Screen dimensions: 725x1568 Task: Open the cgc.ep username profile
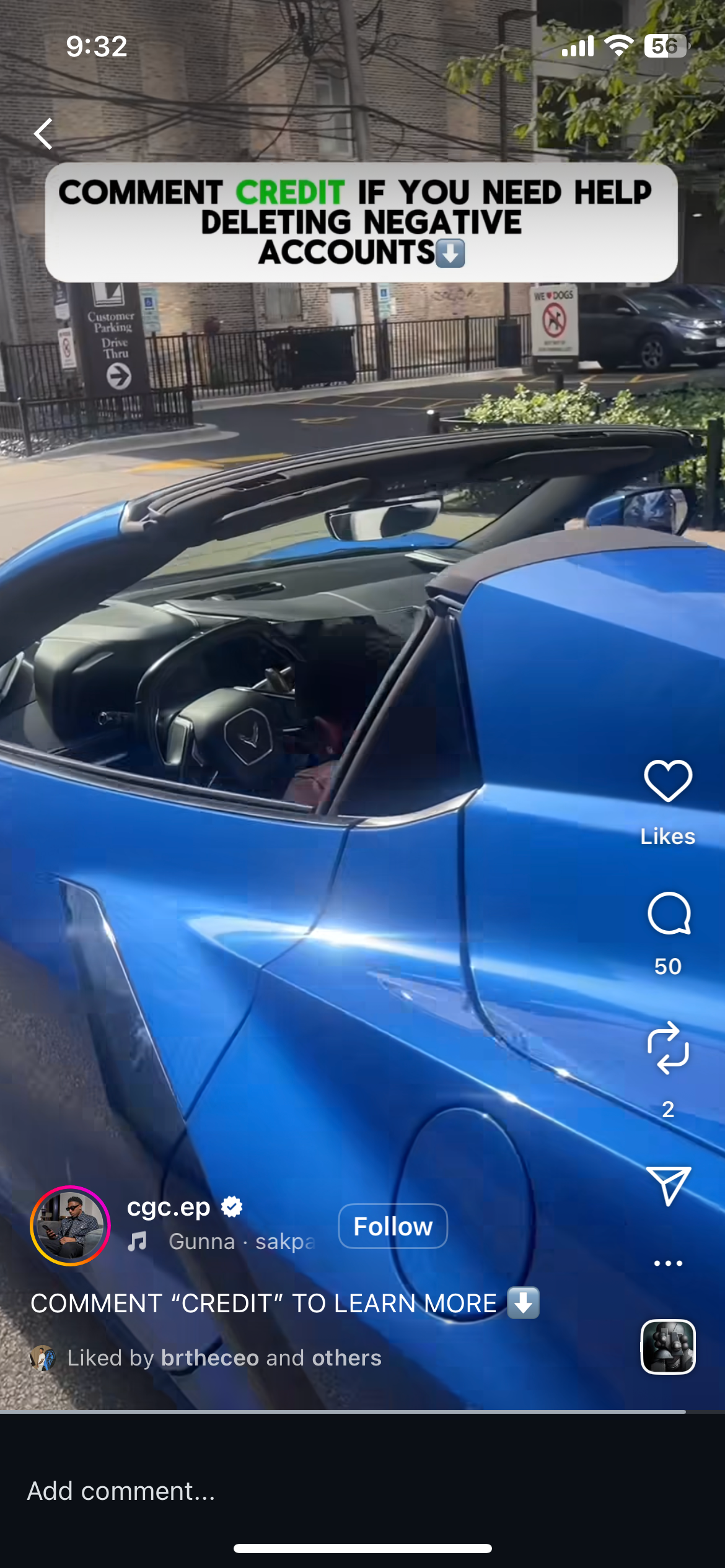(x=169, y=1206)
